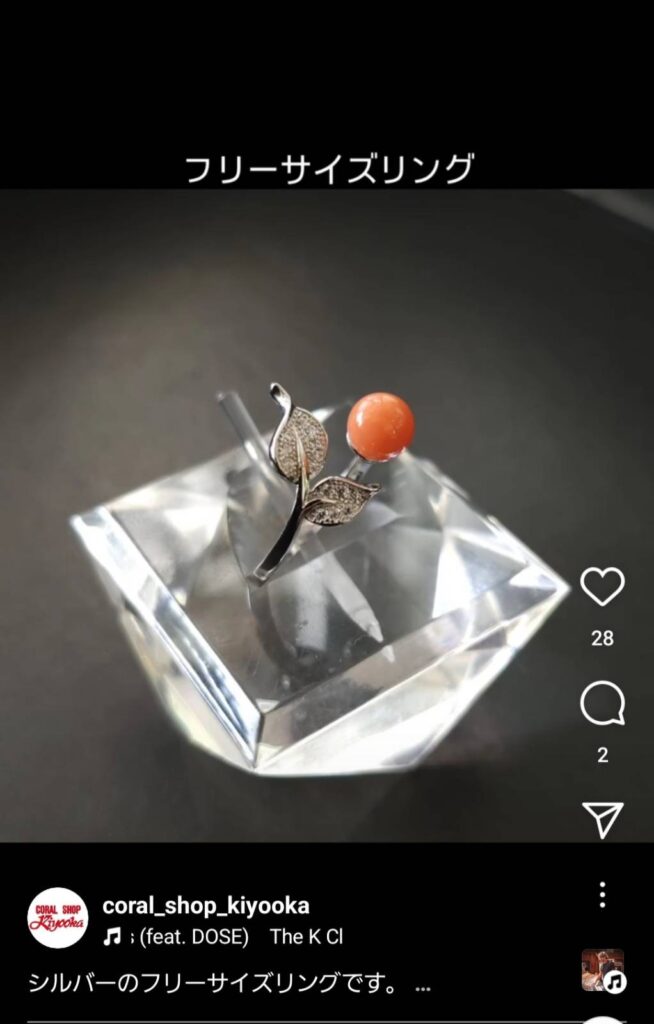Like the coral_shop_kiyooka reel
654x1024 pixels.
tap(602, 587)
